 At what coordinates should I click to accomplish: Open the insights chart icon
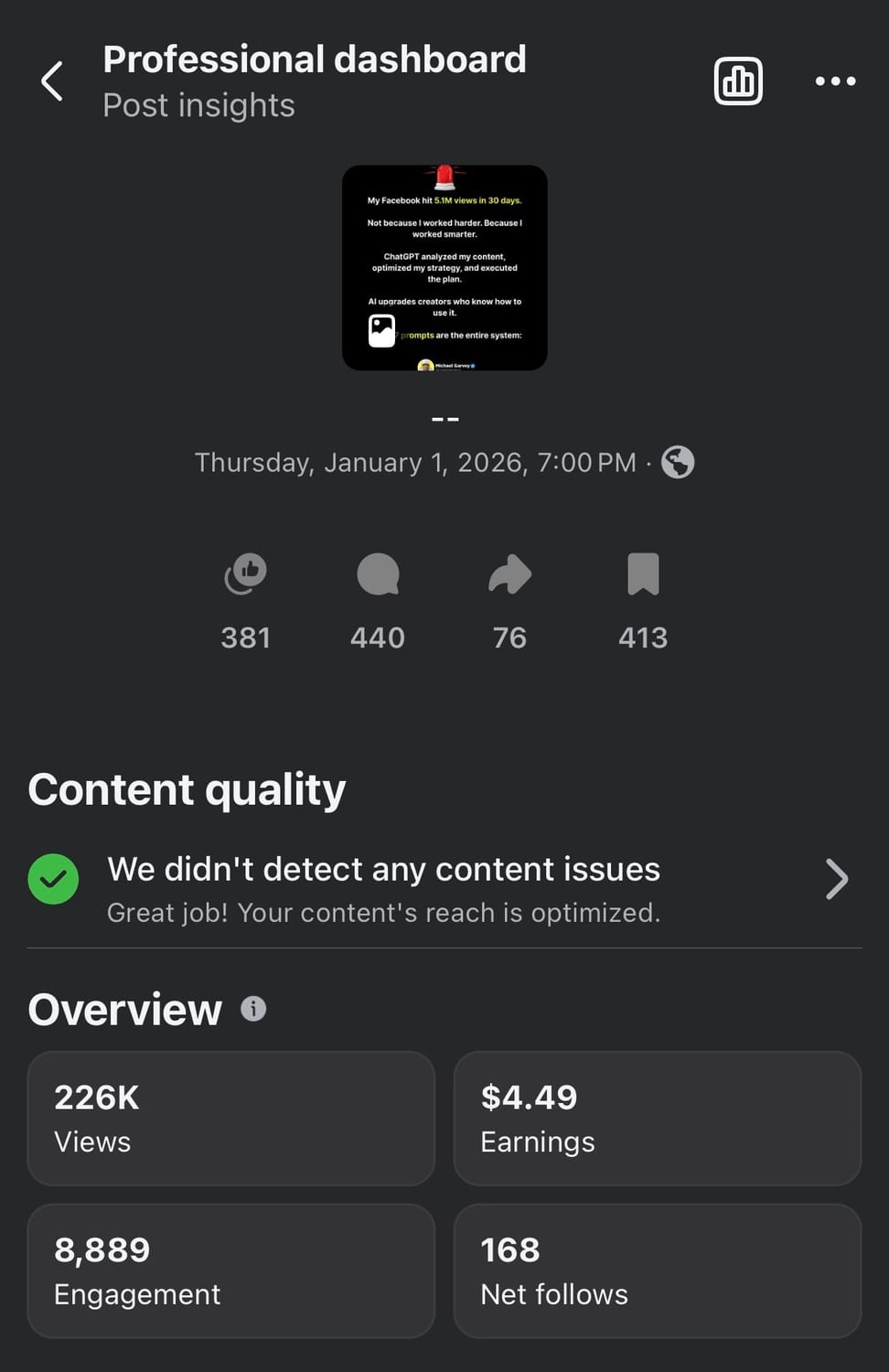click(x=737, y=81)
